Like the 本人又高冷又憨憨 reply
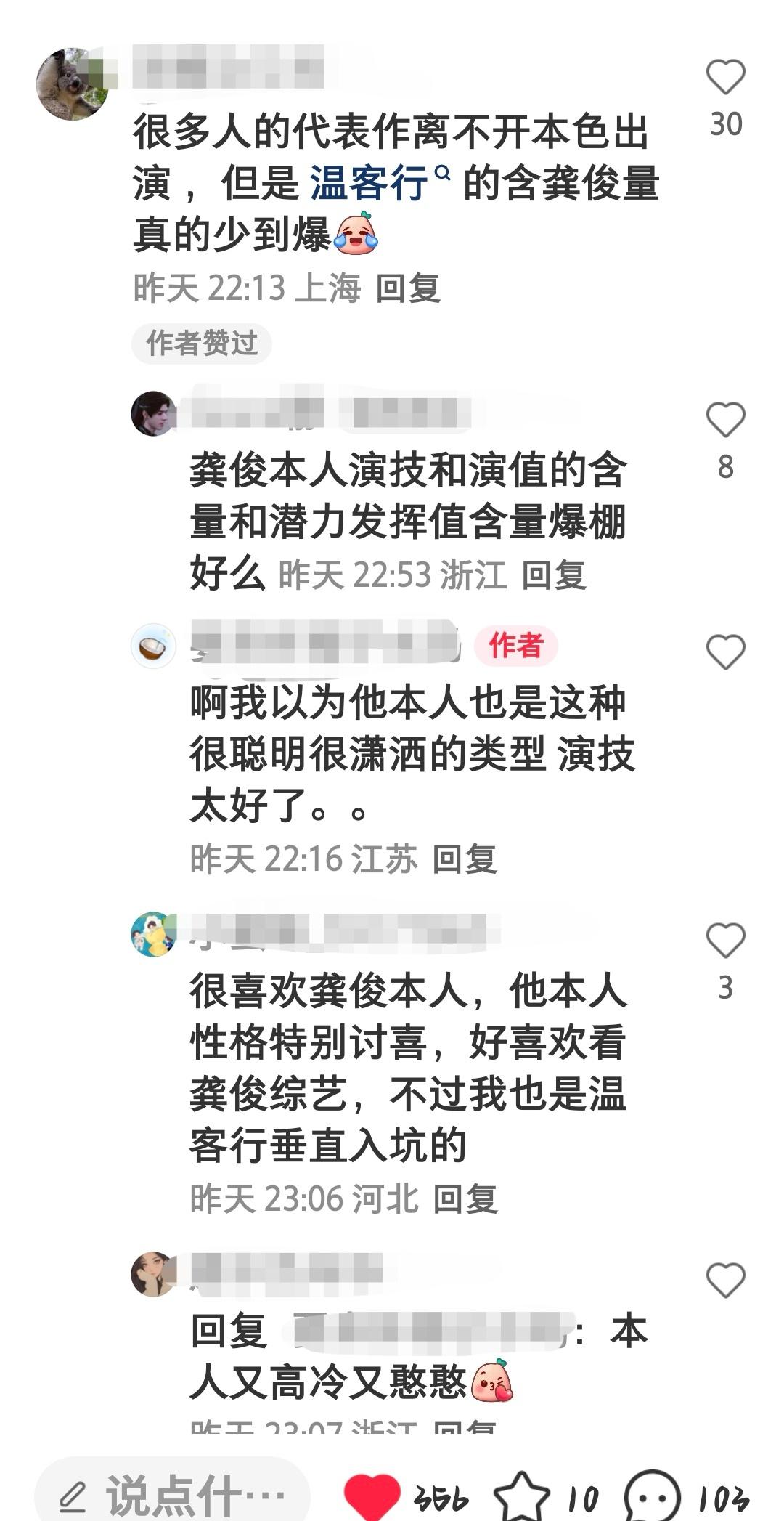 [x=725, y=1280]
